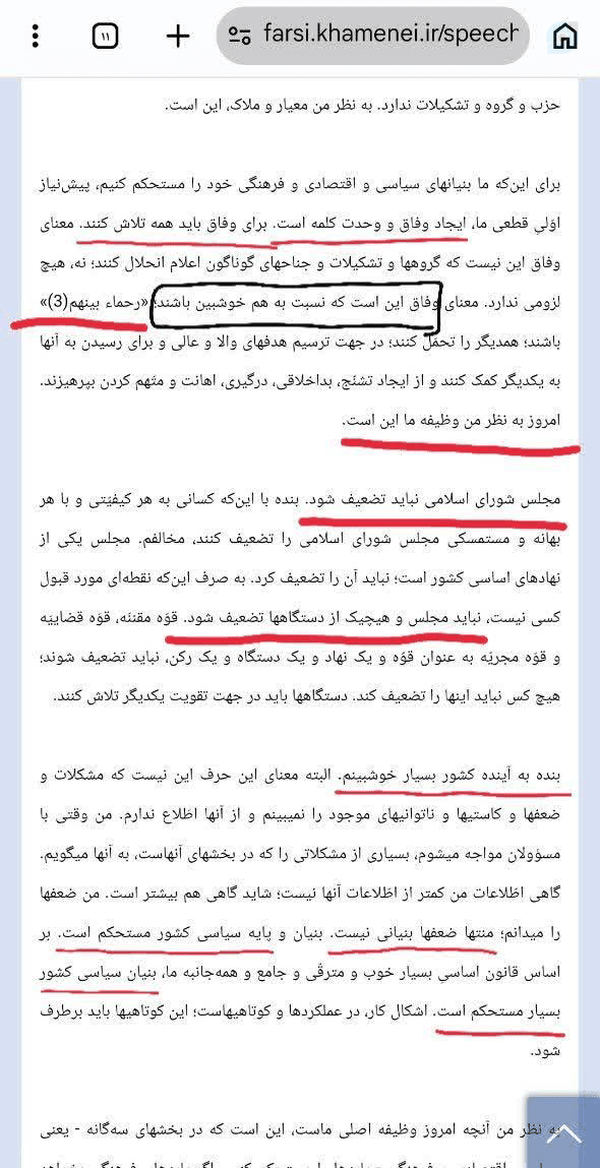This screenshot has height=1168, width=600.
Task: Open the tab switcher showing 11 tabs
Action: [104, 36]
